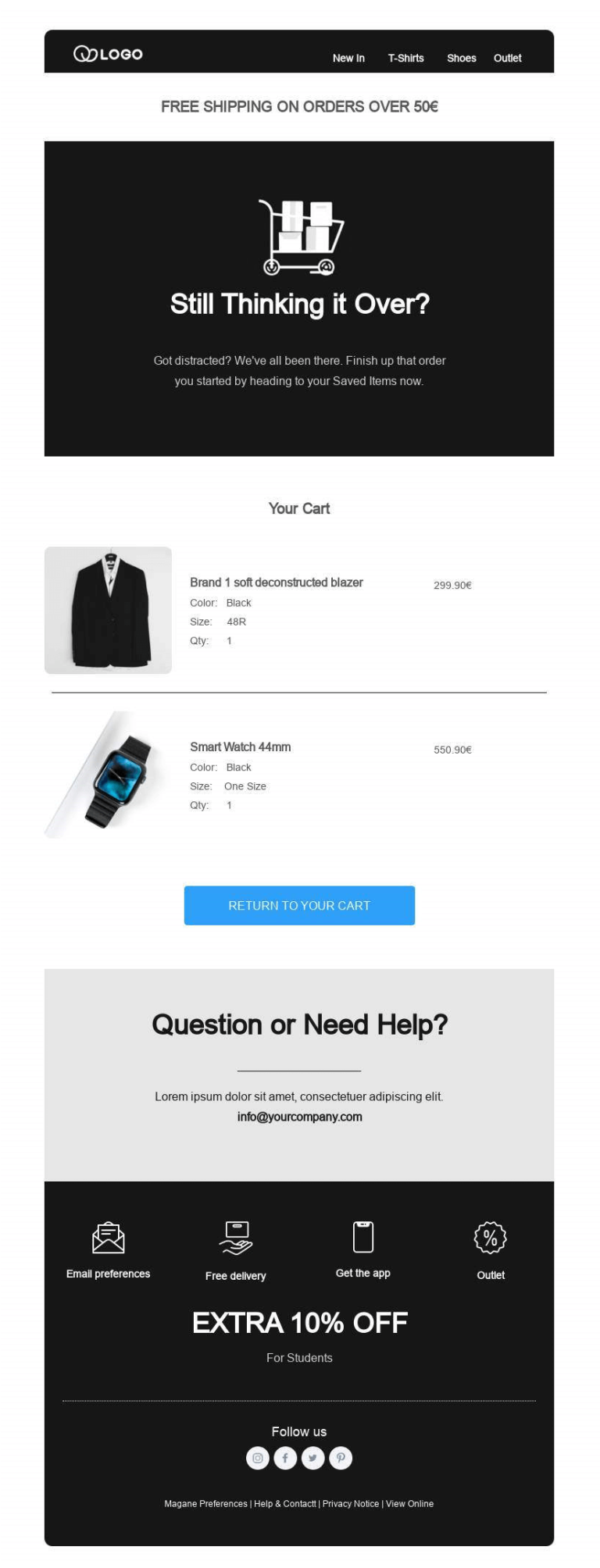Open the Twitter profile

(312, 1458)
